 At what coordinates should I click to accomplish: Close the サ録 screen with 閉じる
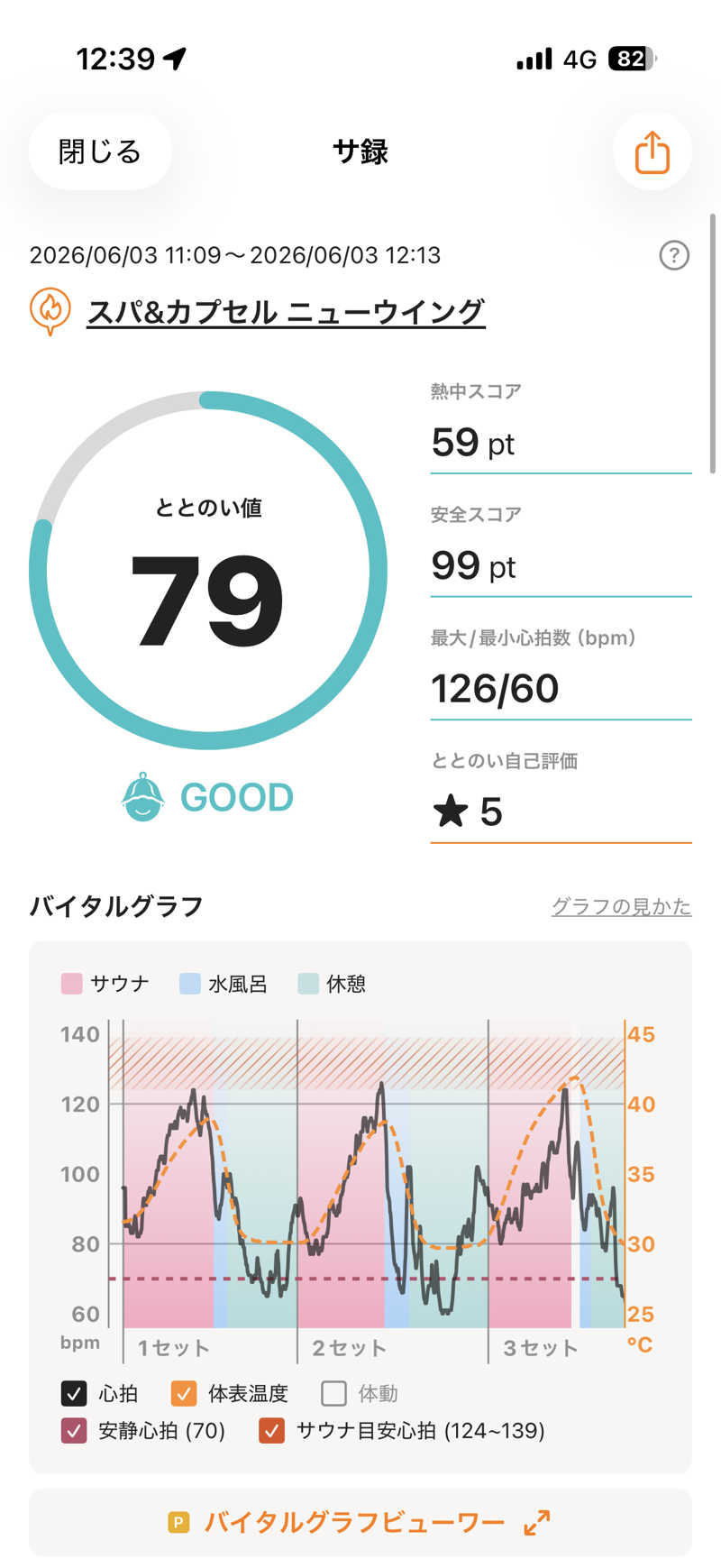[x=100, y=151]
